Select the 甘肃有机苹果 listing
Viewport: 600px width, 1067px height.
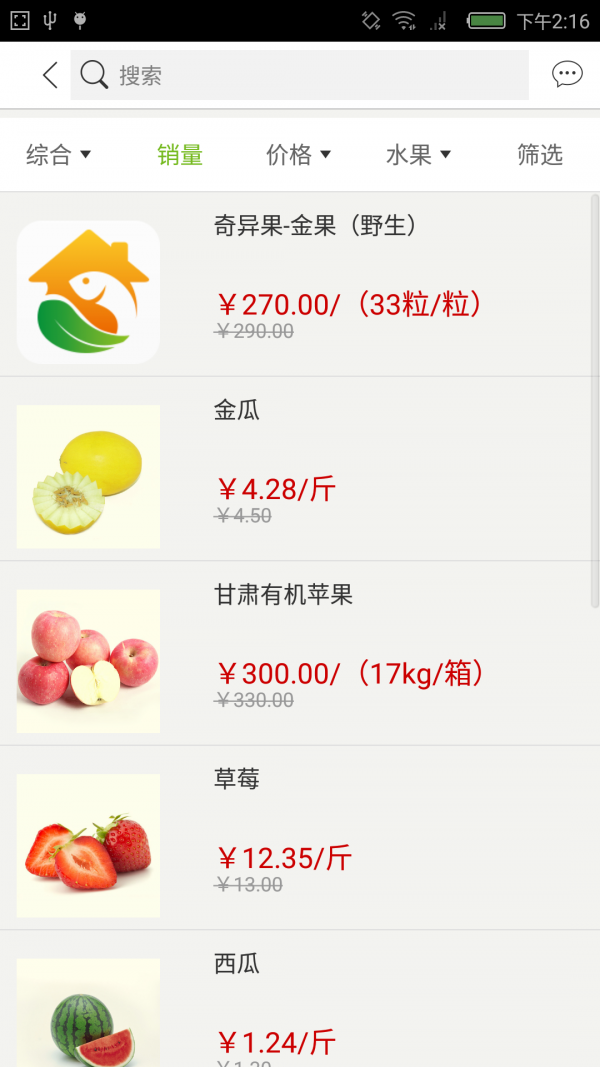300,653
